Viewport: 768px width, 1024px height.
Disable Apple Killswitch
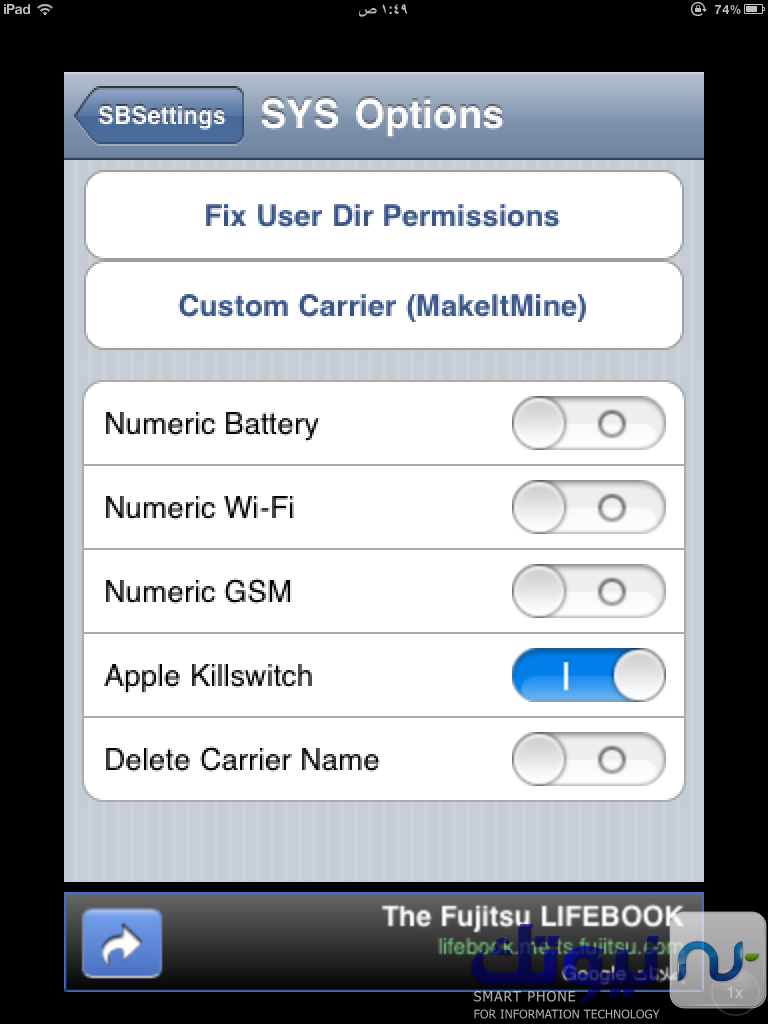tap(588, 675)
